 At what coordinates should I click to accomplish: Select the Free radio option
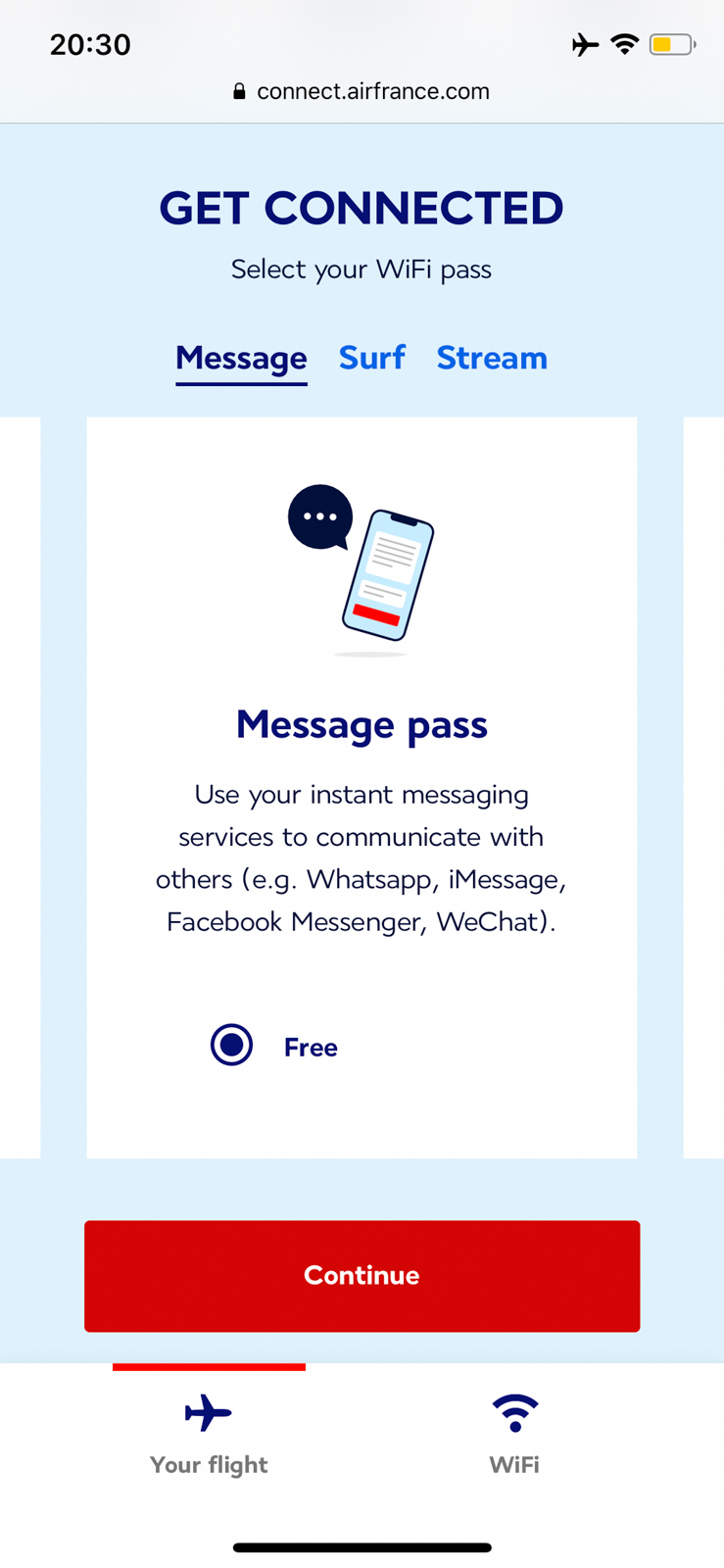(x=232, y=1045)
